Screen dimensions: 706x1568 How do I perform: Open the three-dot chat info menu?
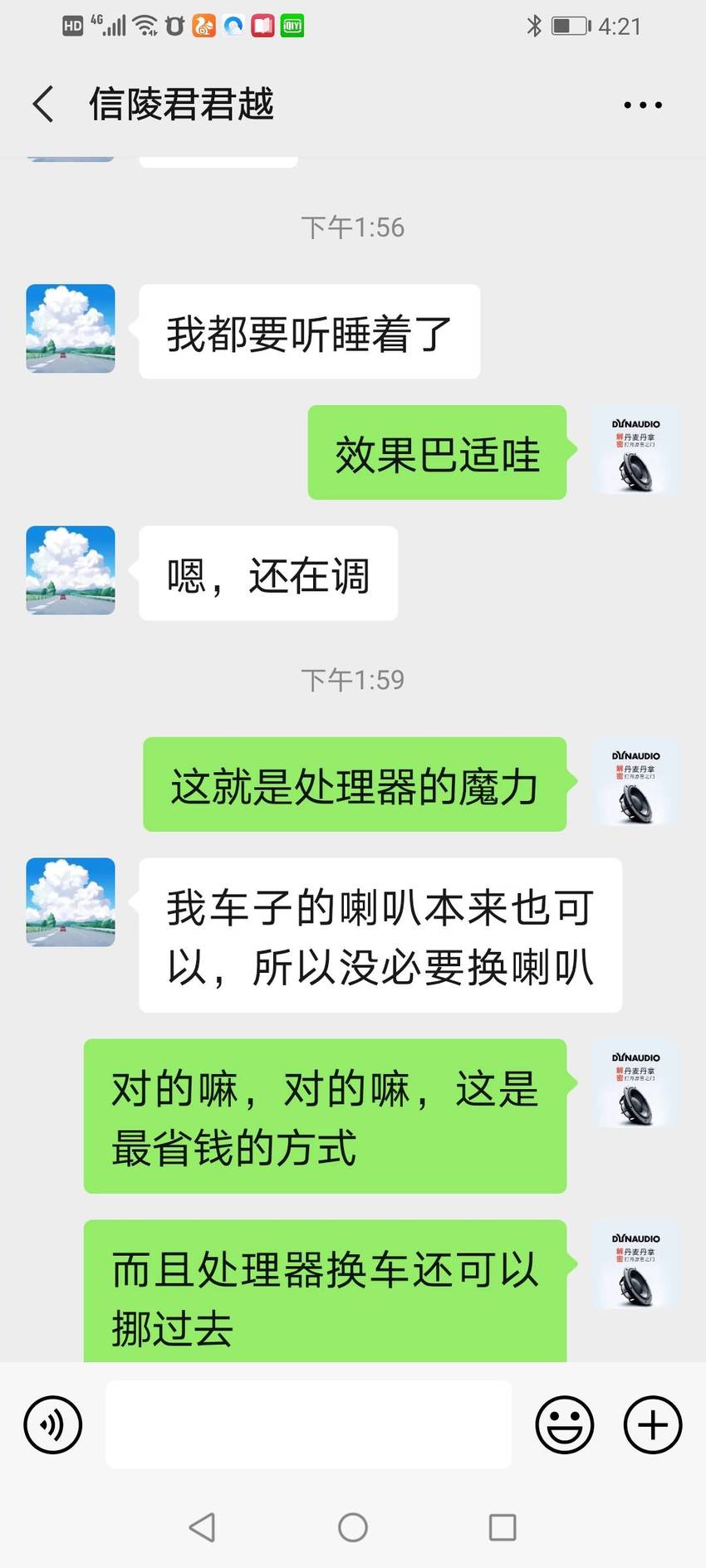tap(643, 105)
